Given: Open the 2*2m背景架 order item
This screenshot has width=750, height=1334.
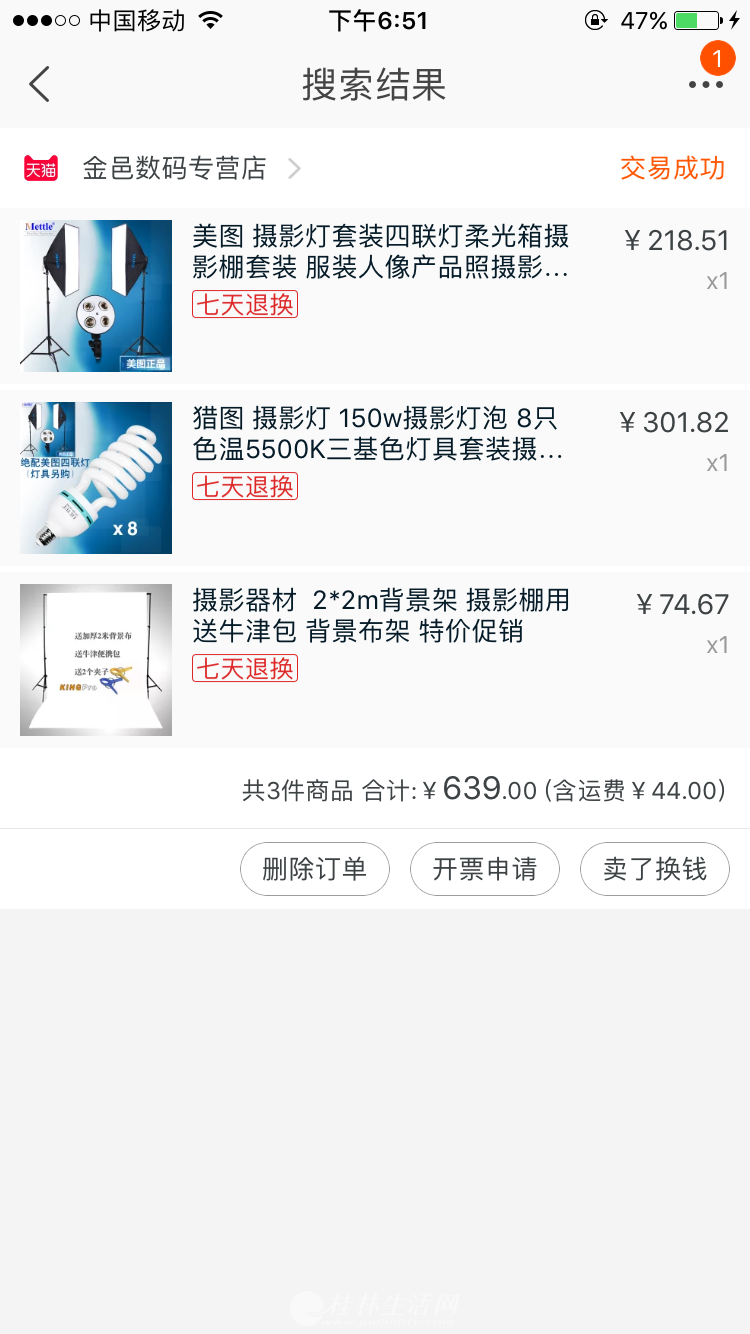Looking at the screenshot, I should (x=380, y=616).
